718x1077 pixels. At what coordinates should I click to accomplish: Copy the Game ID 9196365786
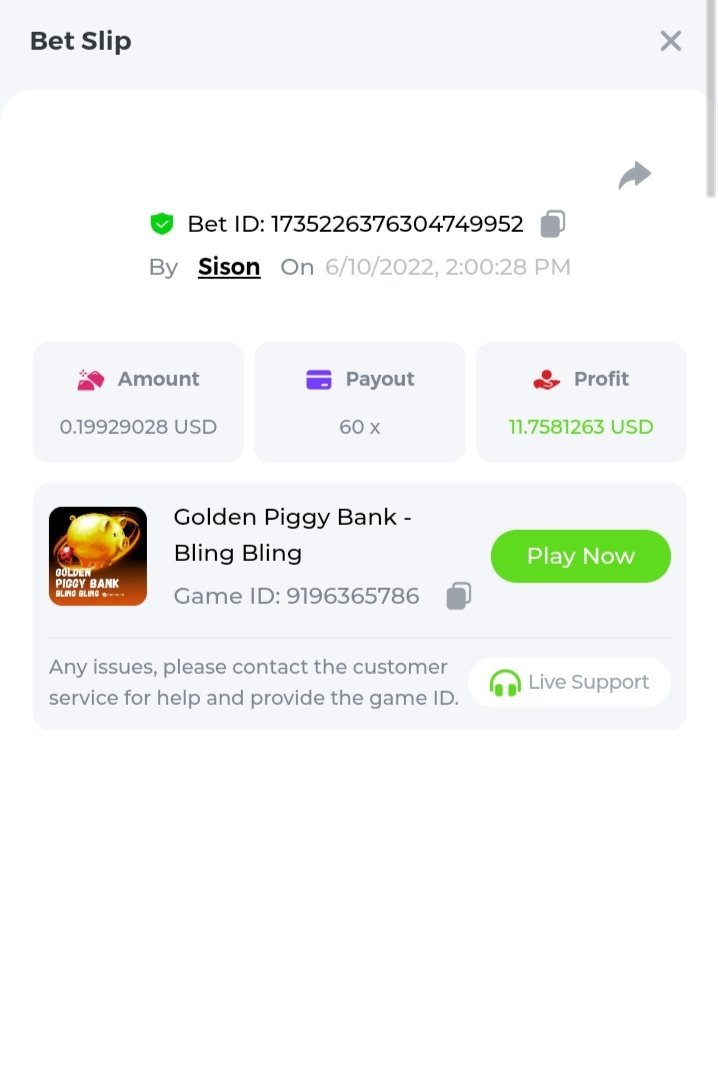(x=458, y=596)
